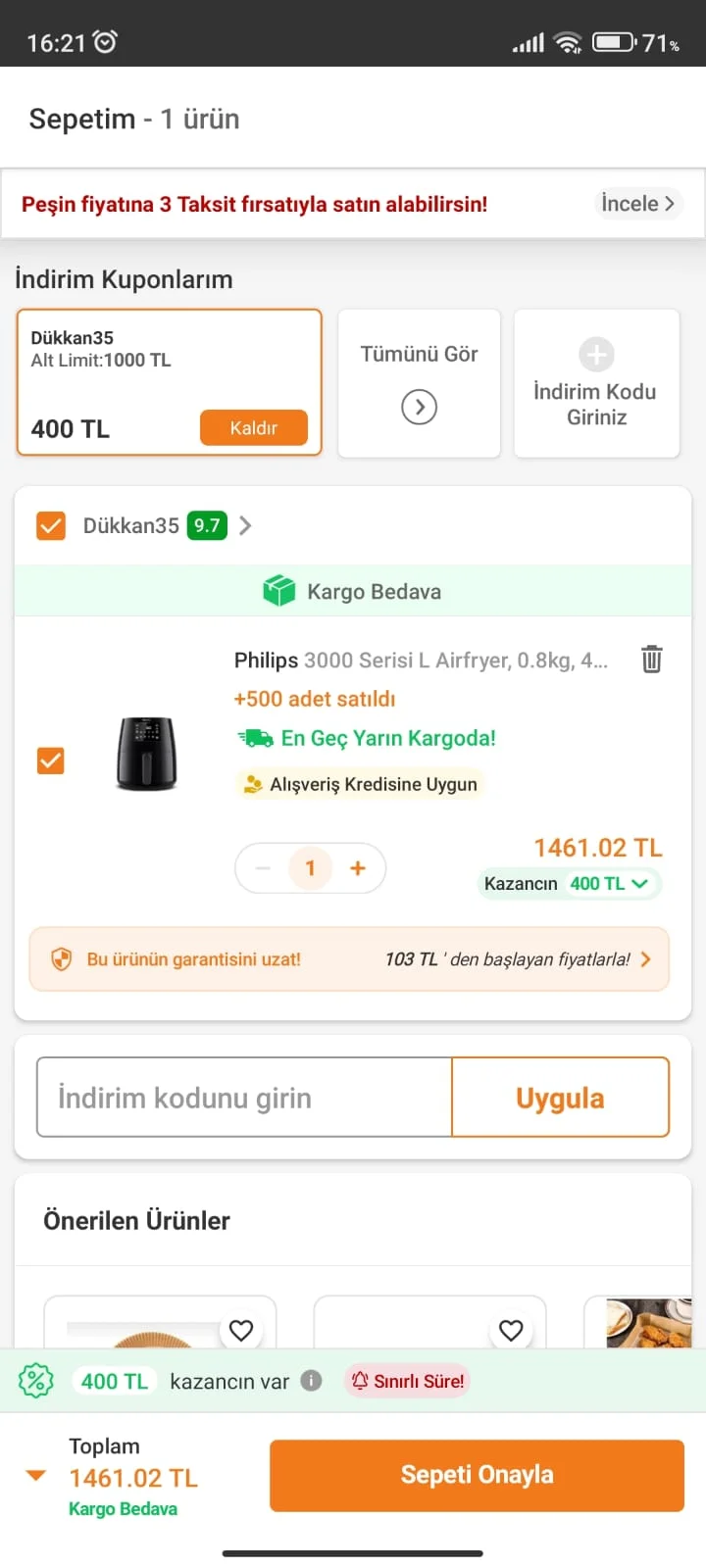This screenshot has height=1568, width=706.
Task: Show info about the 400 TL savings
Action: point(311,1381)
